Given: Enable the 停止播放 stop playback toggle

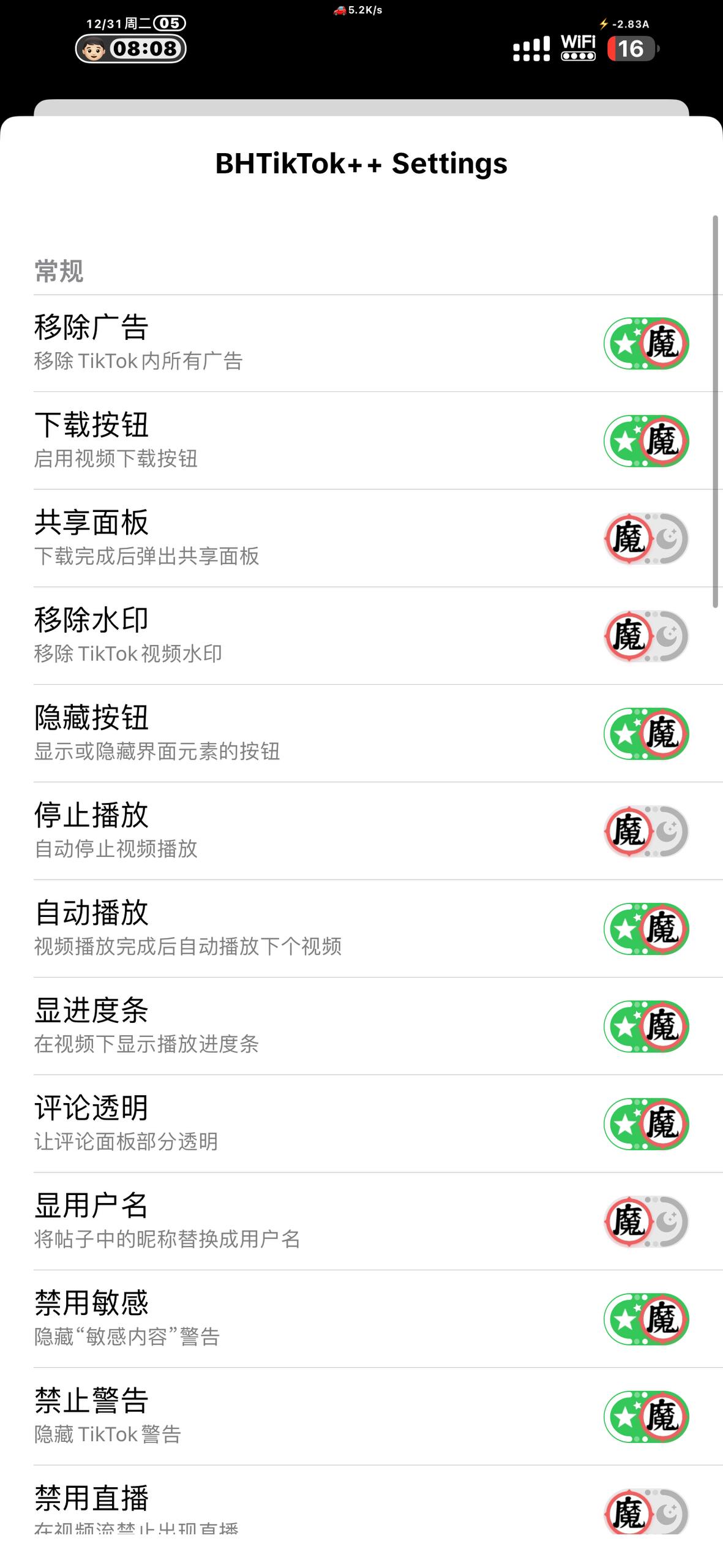Looking at the screenshot, I should pos(645,832).
